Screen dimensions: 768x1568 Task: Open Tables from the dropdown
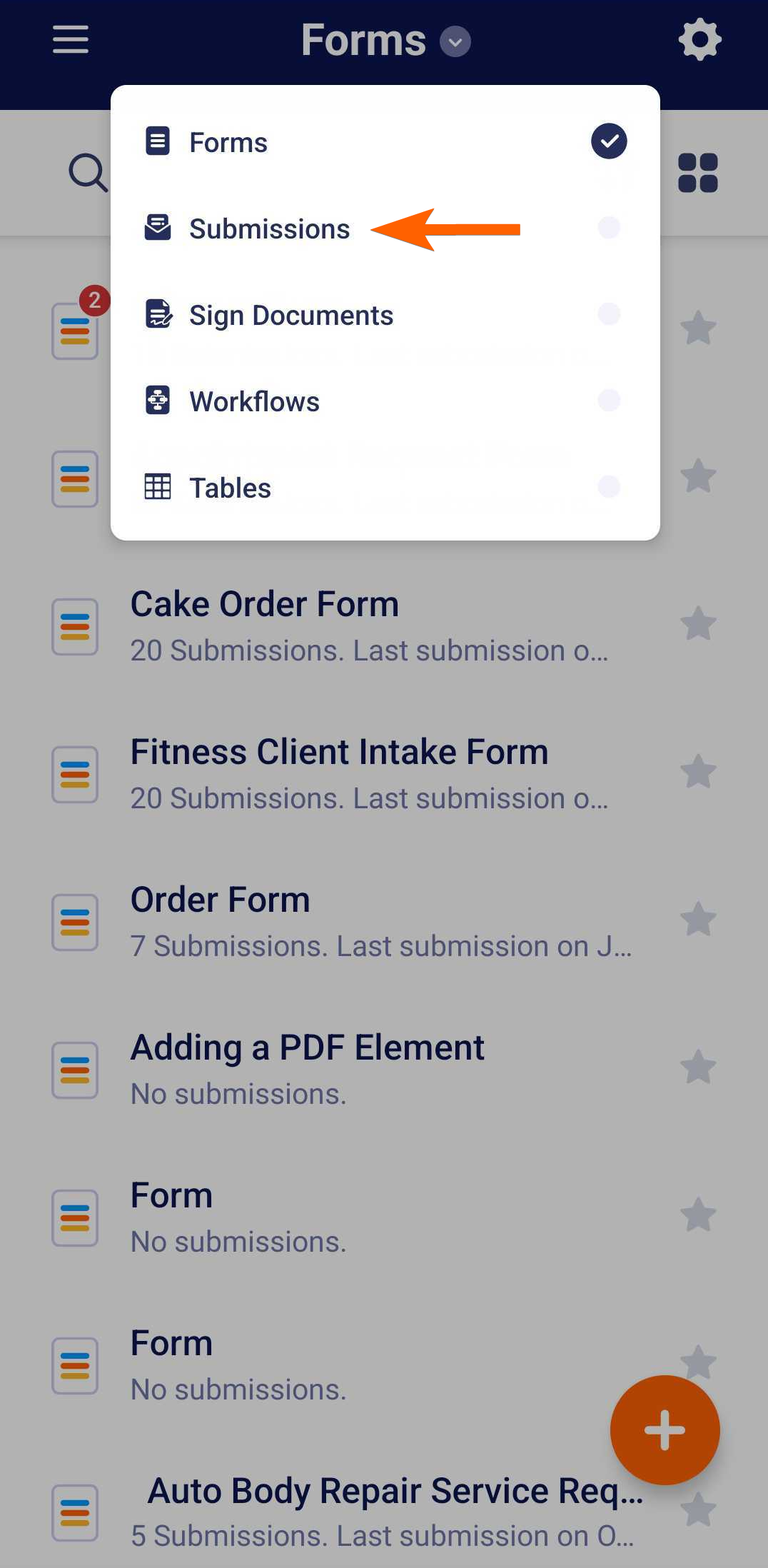pos(230,488)
